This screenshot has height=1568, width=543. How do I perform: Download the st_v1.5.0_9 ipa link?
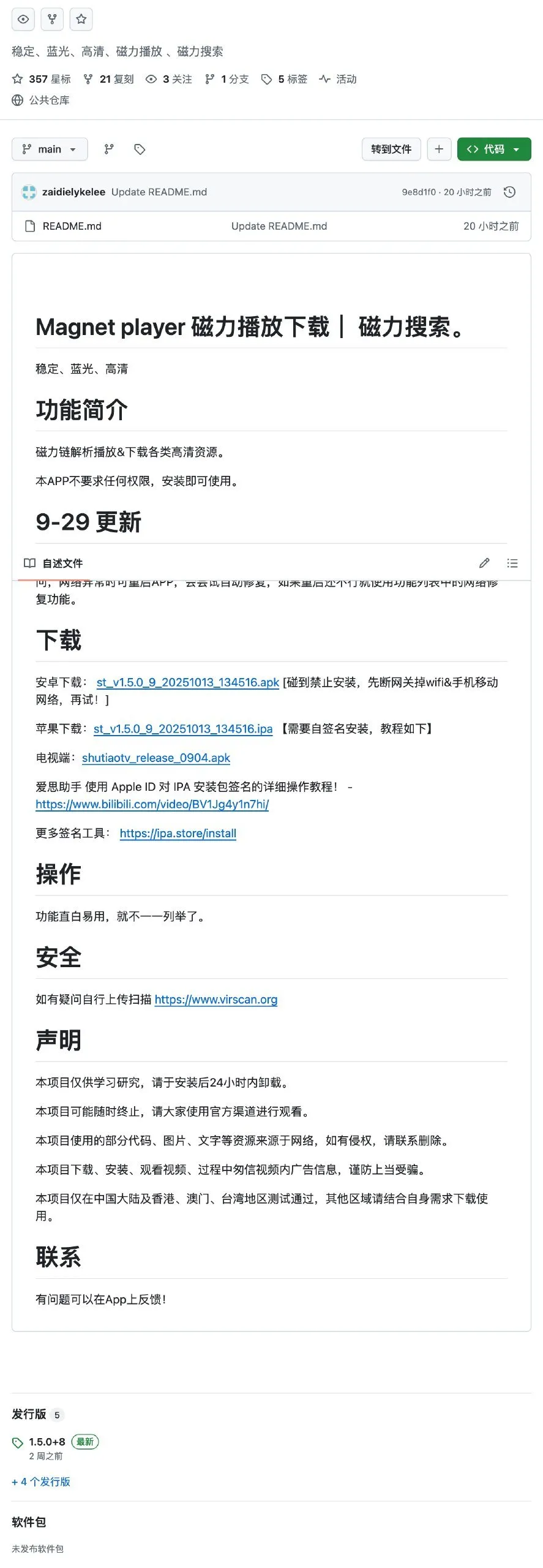(182, 729)
